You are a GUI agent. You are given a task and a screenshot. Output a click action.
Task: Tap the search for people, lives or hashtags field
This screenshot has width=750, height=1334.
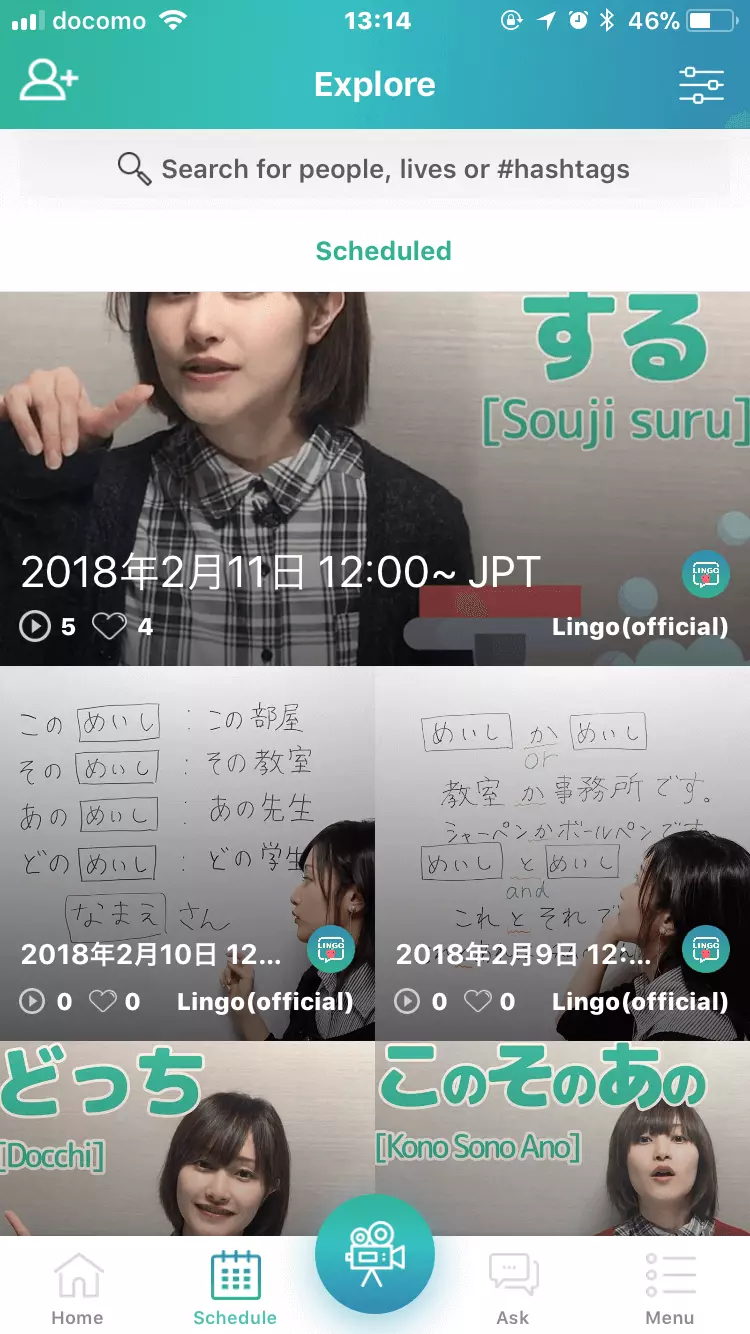pos(375,169)
